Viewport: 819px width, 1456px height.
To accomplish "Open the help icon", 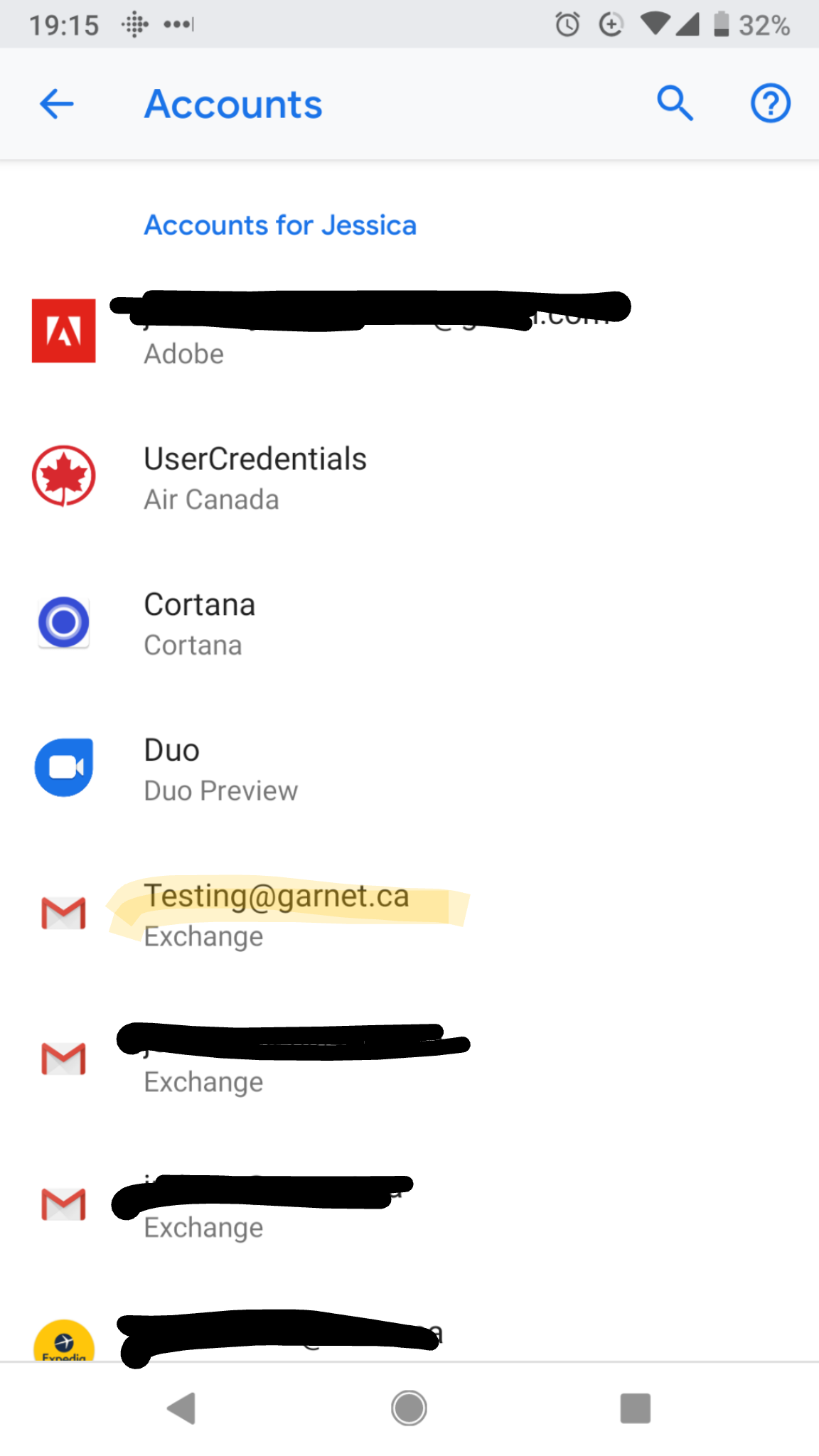I will (770, 105).
